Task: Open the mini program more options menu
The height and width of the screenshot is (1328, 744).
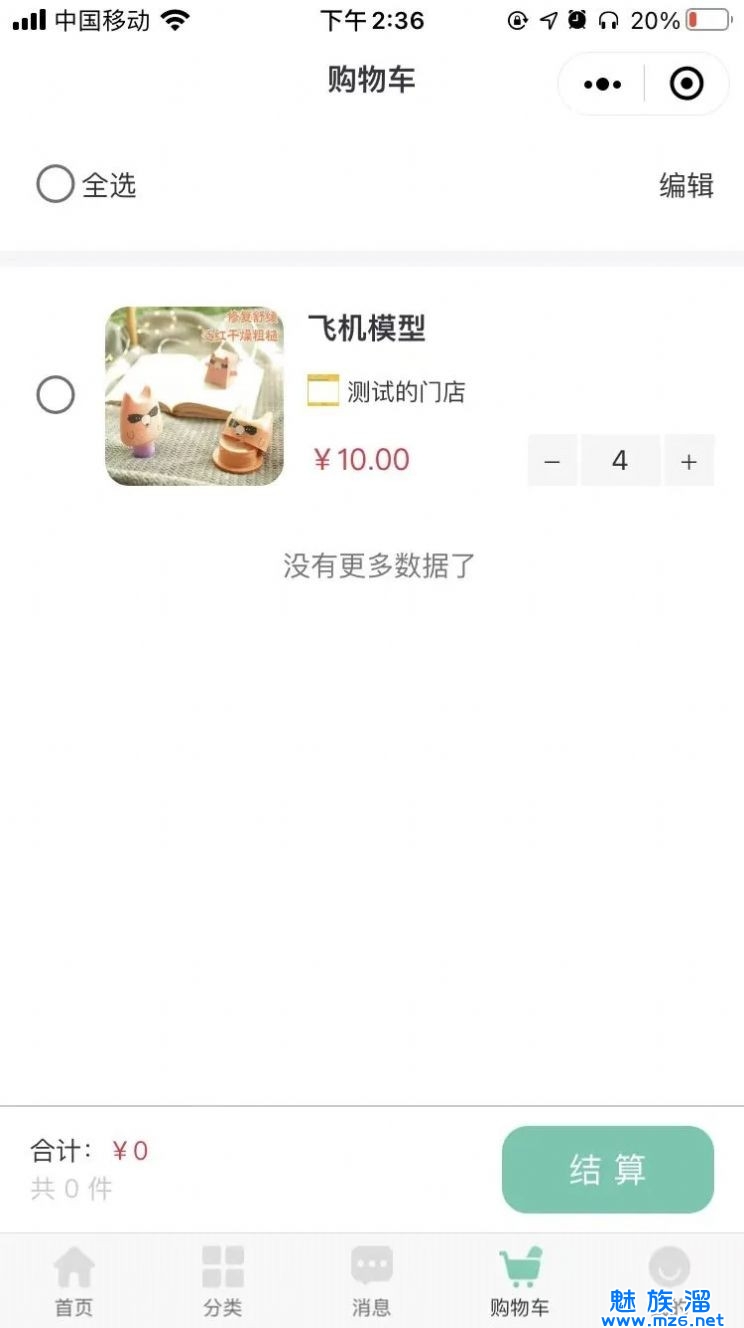Action: [602, 84]
